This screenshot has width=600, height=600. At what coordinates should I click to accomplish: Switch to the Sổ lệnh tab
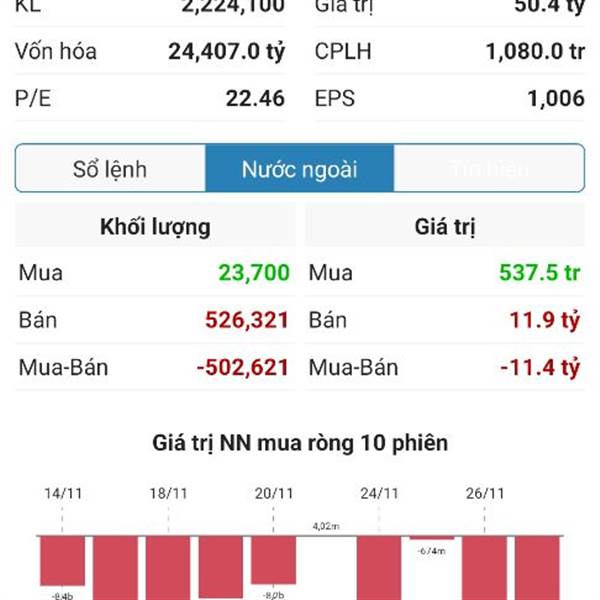[x=110, y=169]
